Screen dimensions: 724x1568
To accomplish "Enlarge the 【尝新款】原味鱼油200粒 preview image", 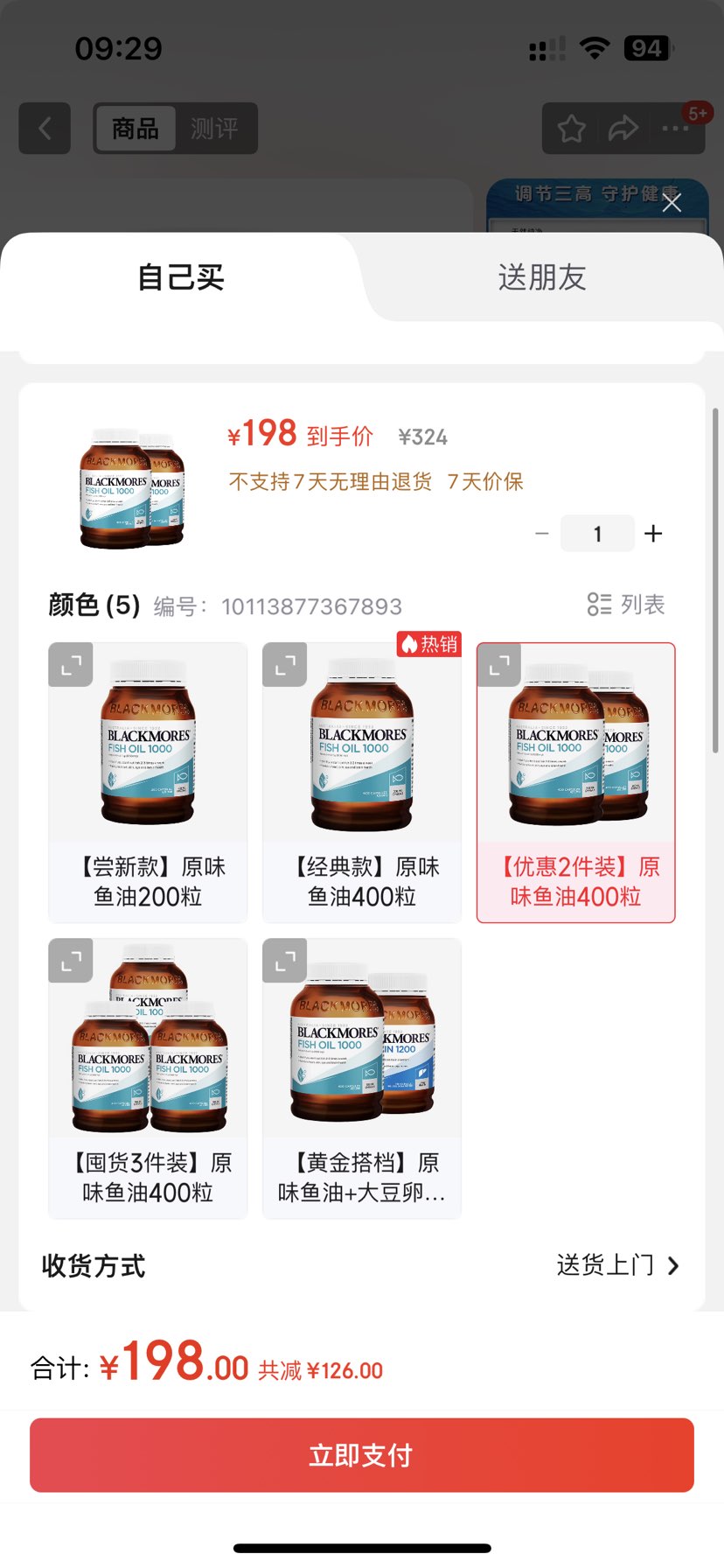I will click(x=70, y=665).
